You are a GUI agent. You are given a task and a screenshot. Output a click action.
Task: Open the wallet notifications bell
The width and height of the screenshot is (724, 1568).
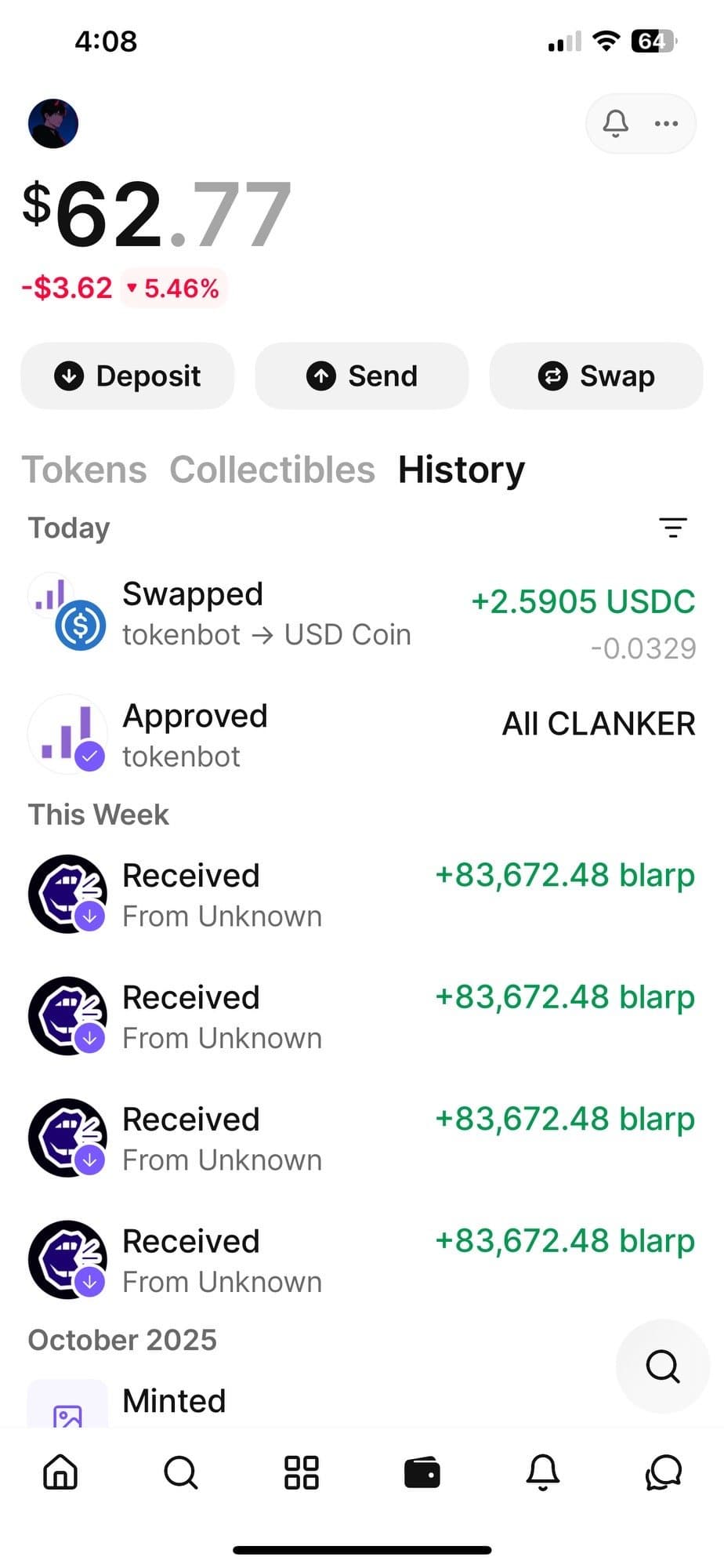tap(615, 124)
